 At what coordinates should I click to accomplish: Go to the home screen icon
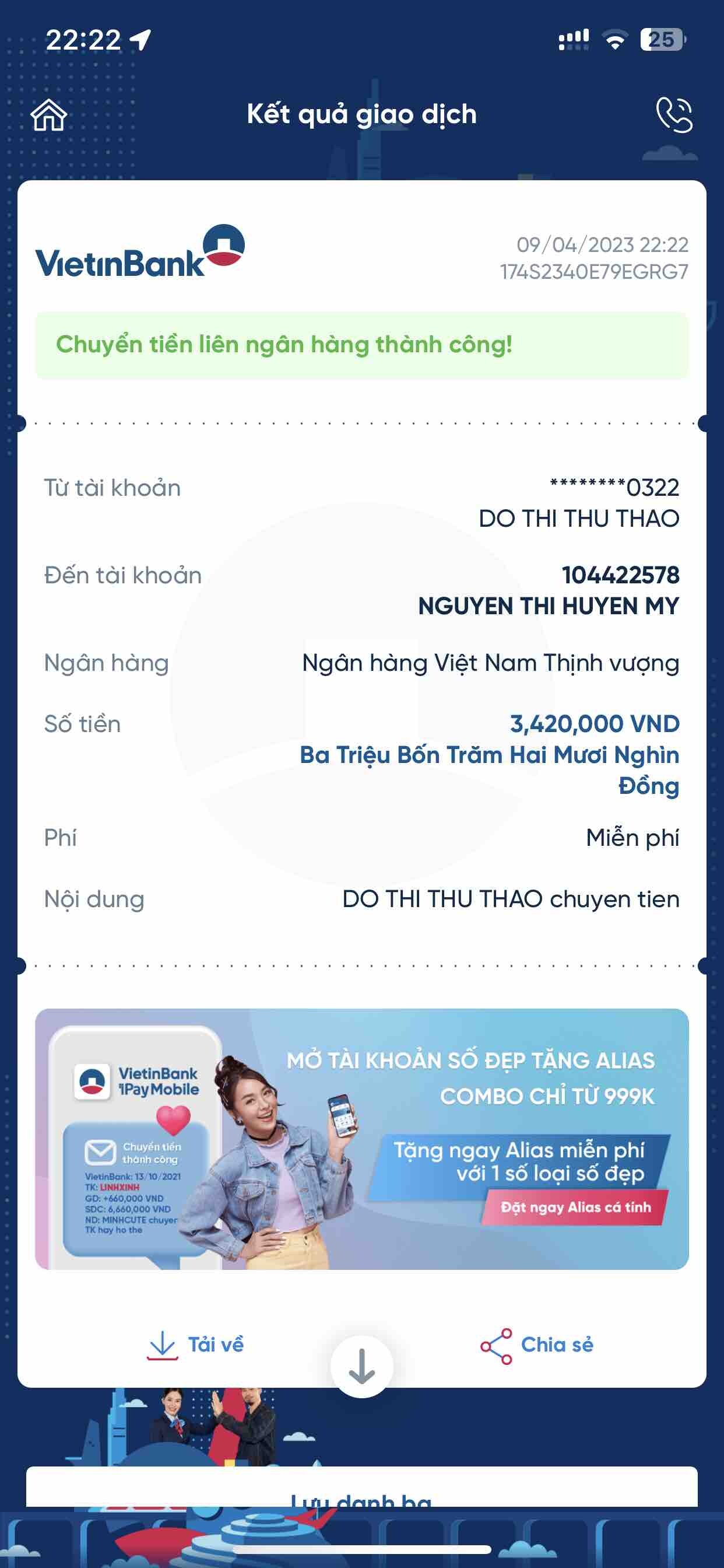[x=48, y=115]
